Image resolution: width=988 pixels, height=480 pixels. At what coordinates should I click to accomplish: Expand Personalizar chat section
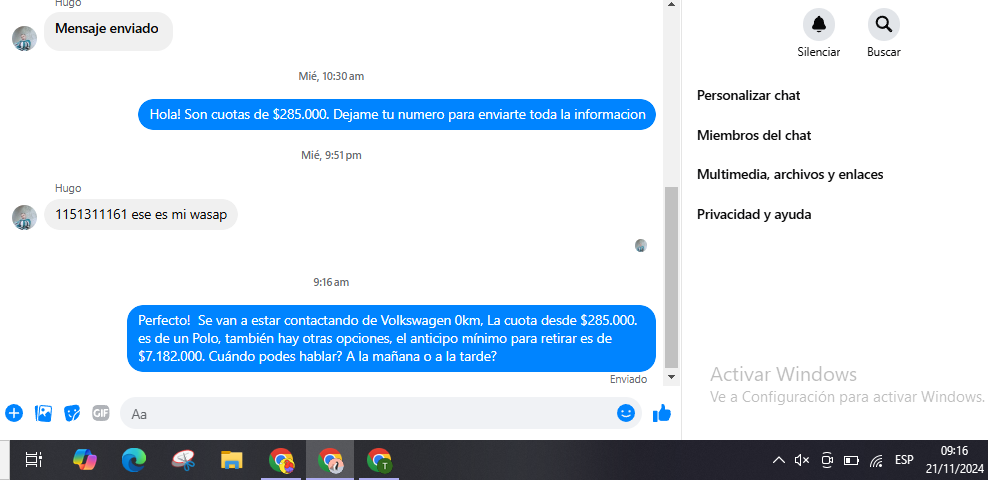click(x=748, y=96)
